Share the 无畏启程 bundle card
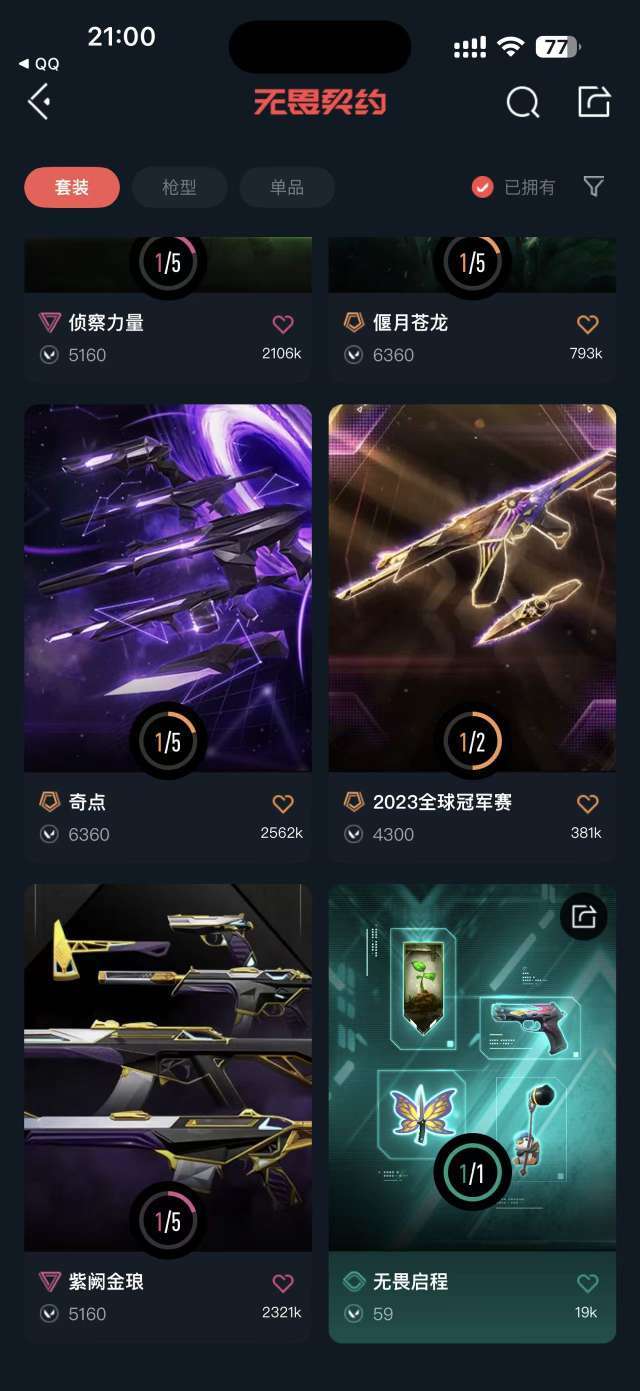This screenshot has height=1391, width=640. pos(584,915)
